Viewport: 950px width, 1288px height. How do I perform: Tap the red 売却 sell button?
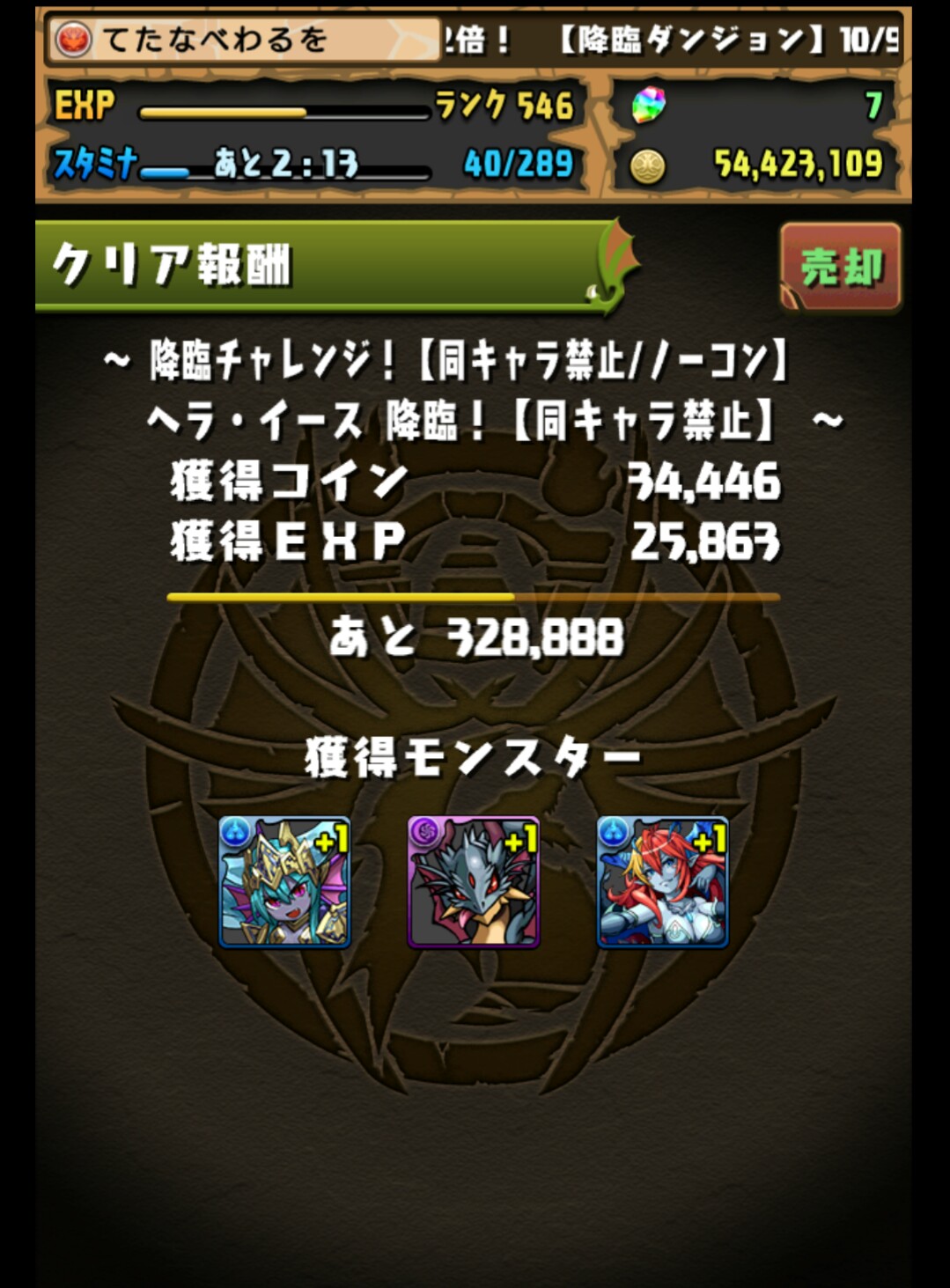pos(840,268)
